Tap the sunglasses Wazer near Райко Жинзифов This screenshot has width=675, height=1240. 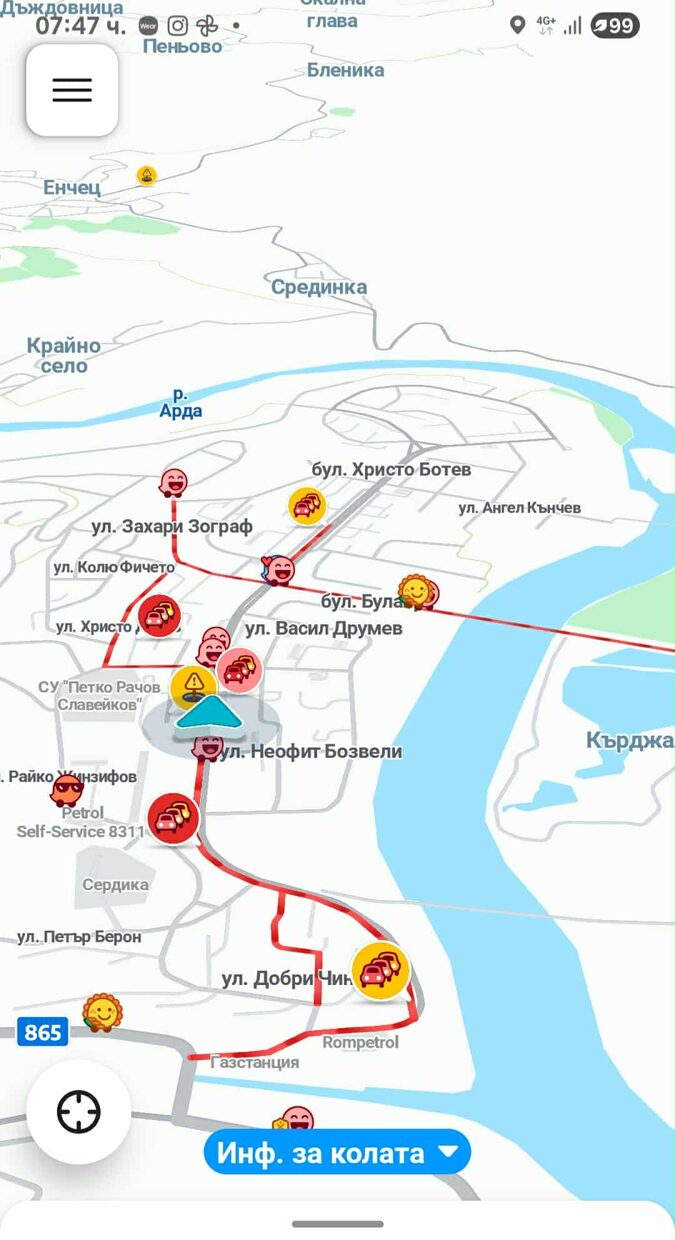click(67, 790)
